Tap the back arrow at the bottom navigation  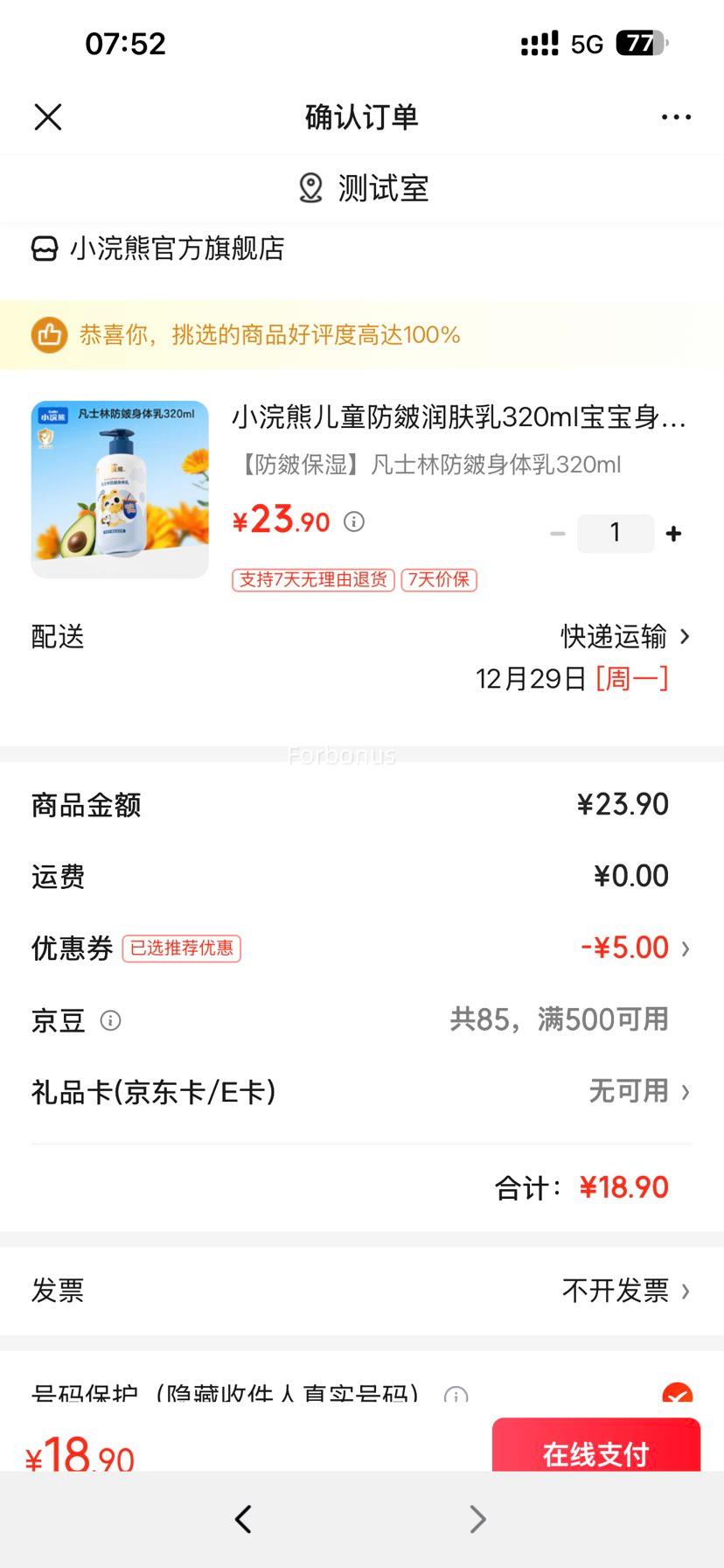coord(243,1519)
